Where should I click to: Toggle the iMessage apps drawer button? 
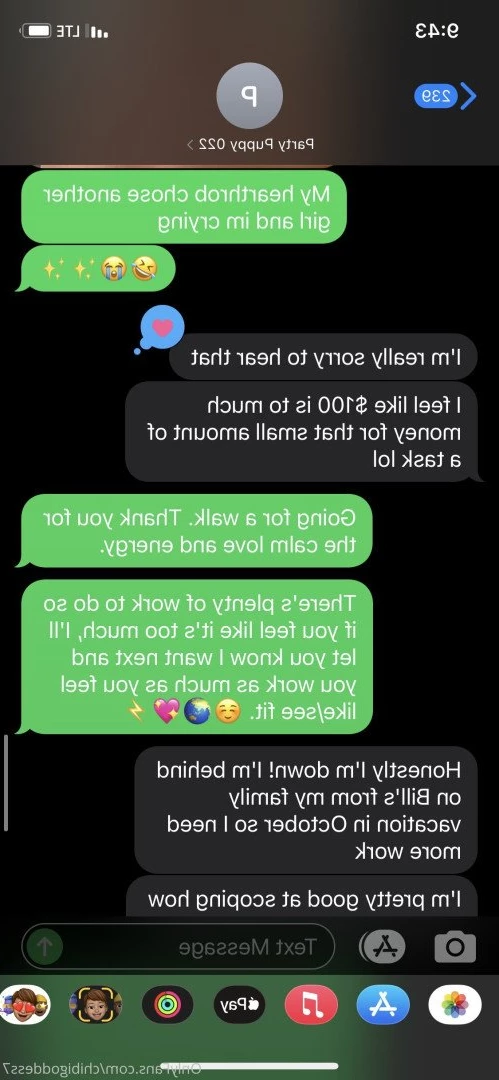click(x=383, y=947)
